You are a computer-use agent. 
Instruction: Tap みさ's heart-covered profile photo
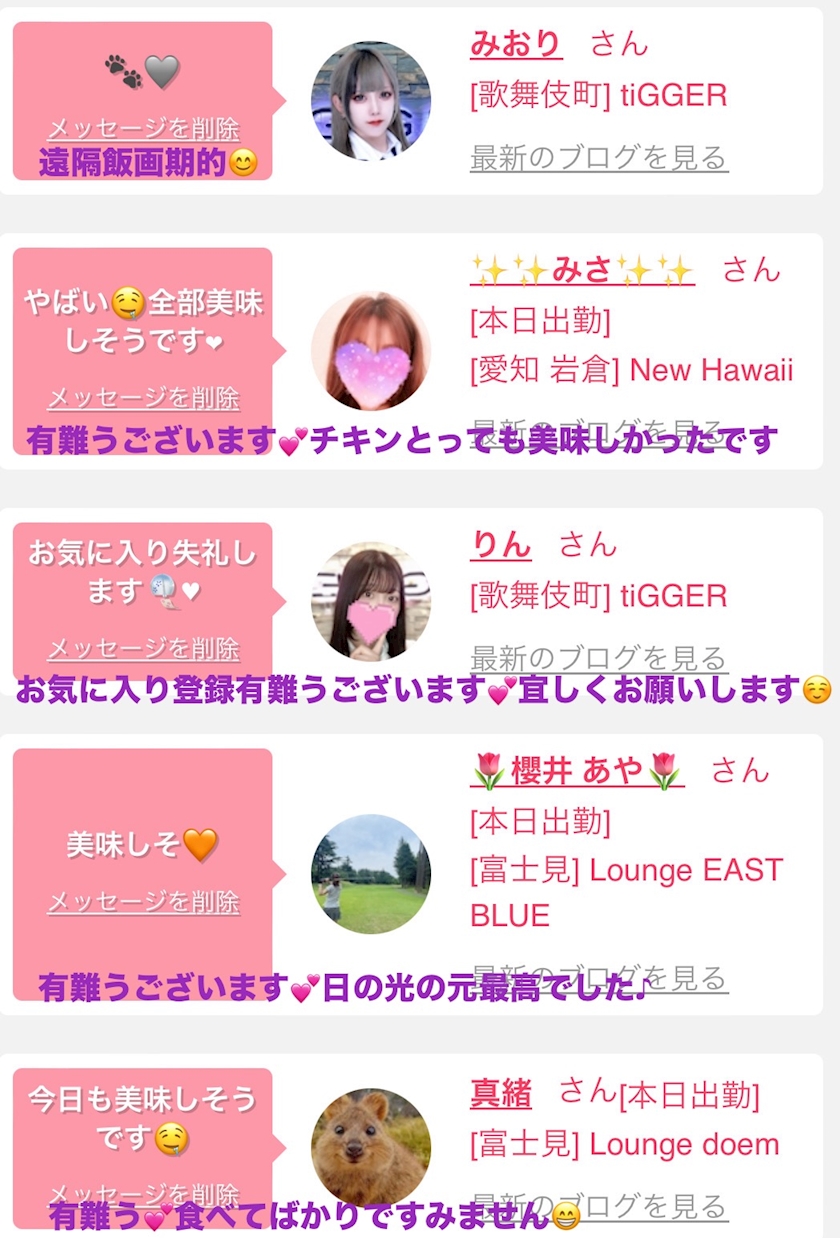pyautogui.click(x=371, y=351)
